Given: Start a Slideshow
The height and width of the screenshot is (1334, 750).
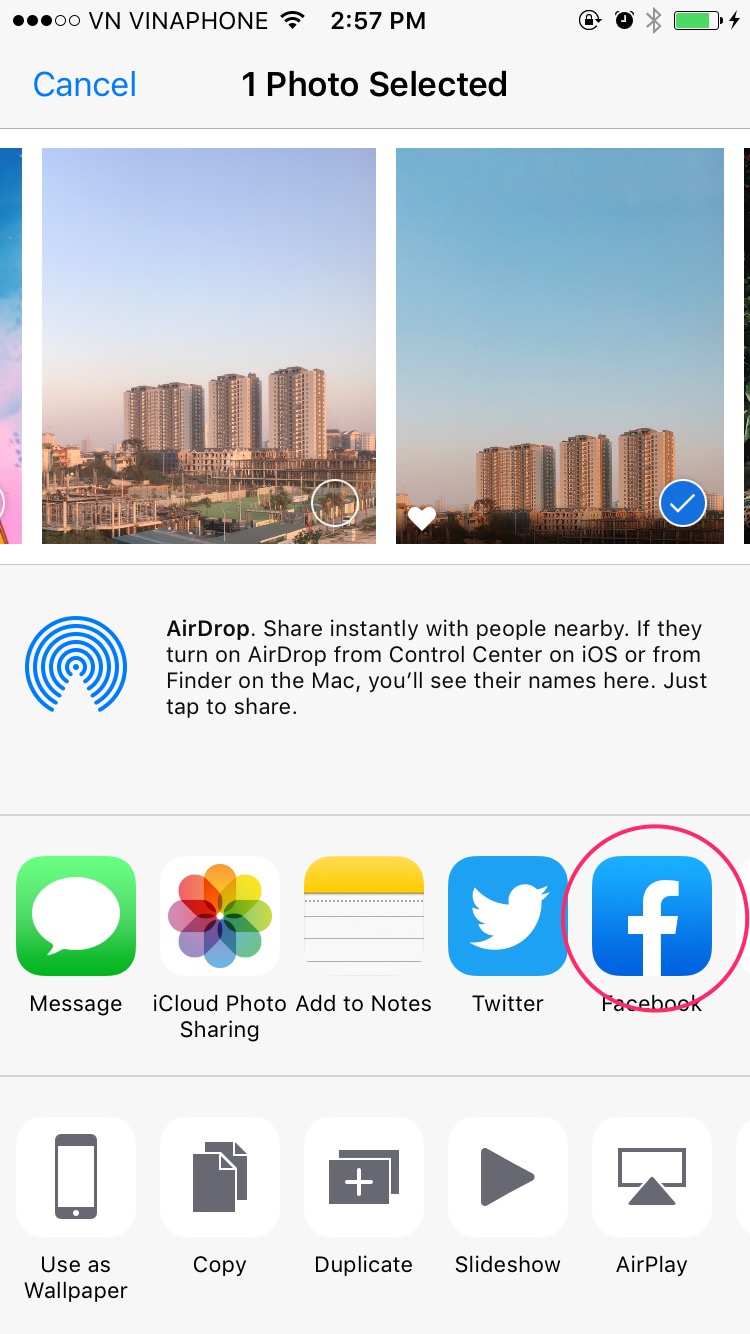Looking at the screenshot, I should pyautogui.click(x=508, y=1177).
